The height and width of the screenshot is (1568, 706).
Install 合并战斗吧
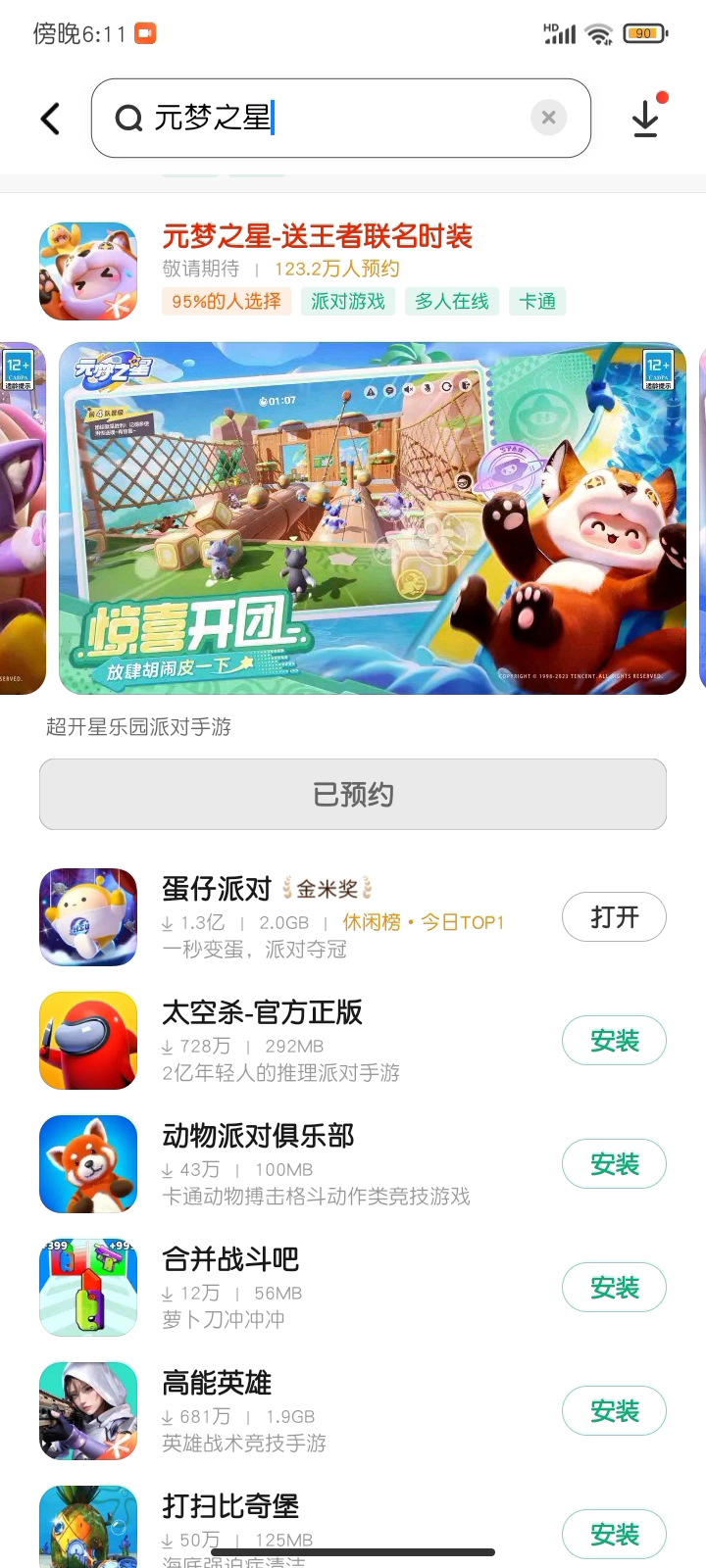tap(614, 1288)
